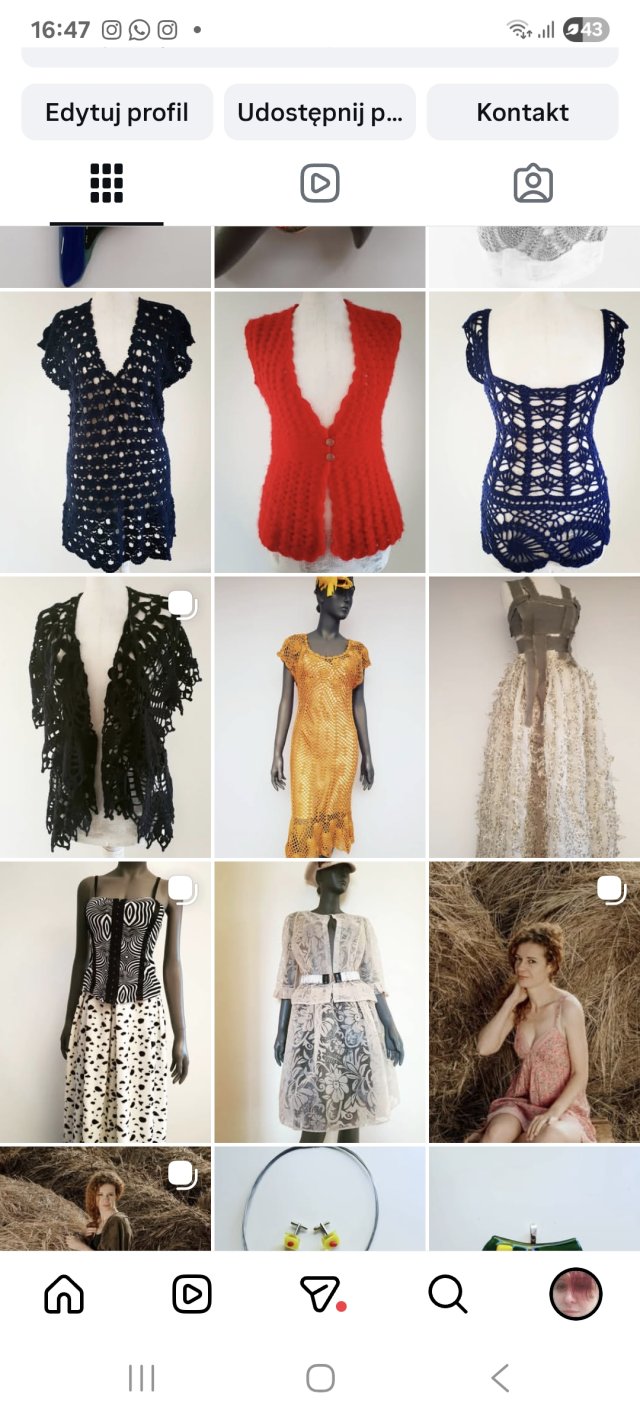View the beige fringed gown post
Image resolution: width=640 pixels, height=1422 pixels.
(535, 716)
